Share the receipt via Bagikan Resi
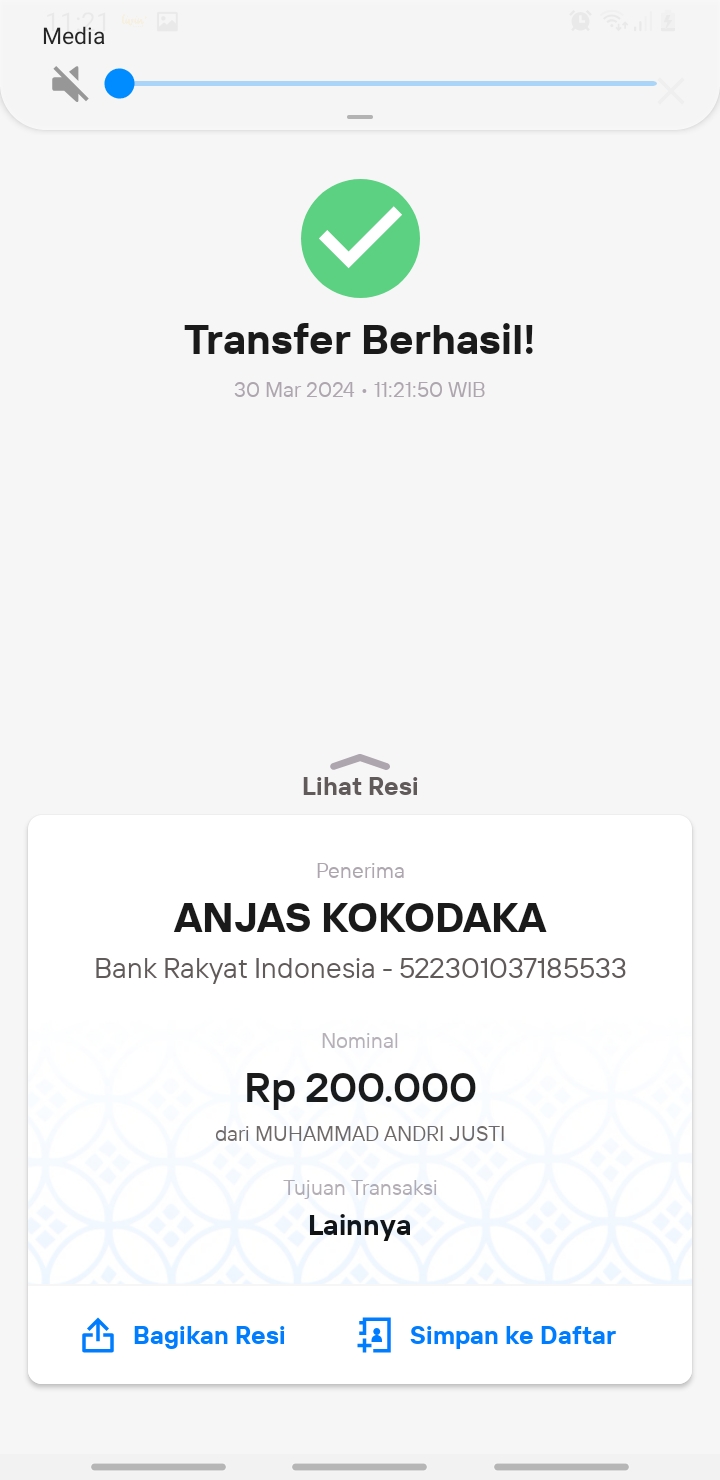 tap(183, 1335)
